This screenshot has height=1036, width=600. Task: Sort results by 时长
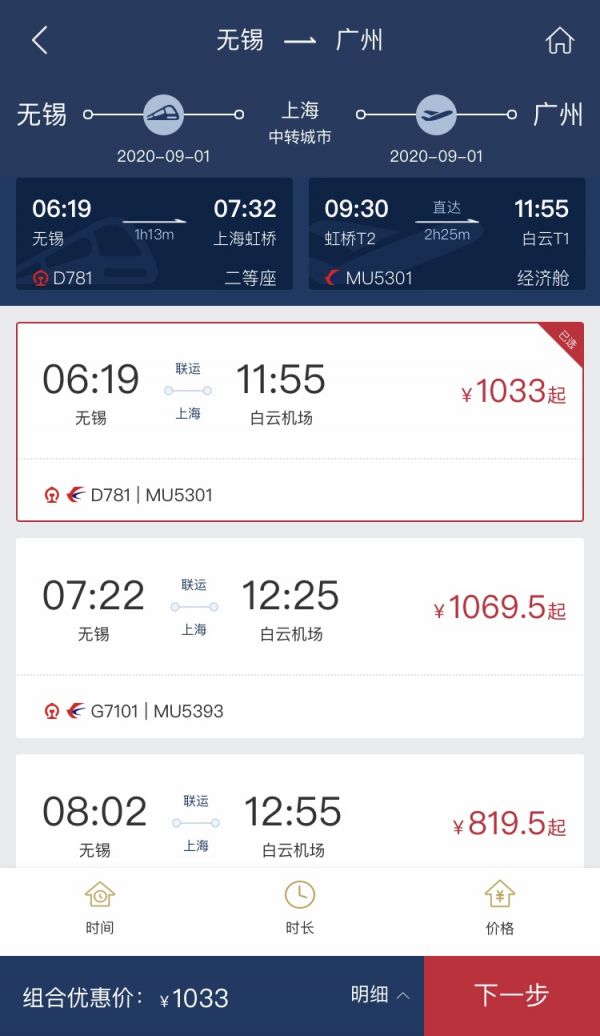(299, 908)
